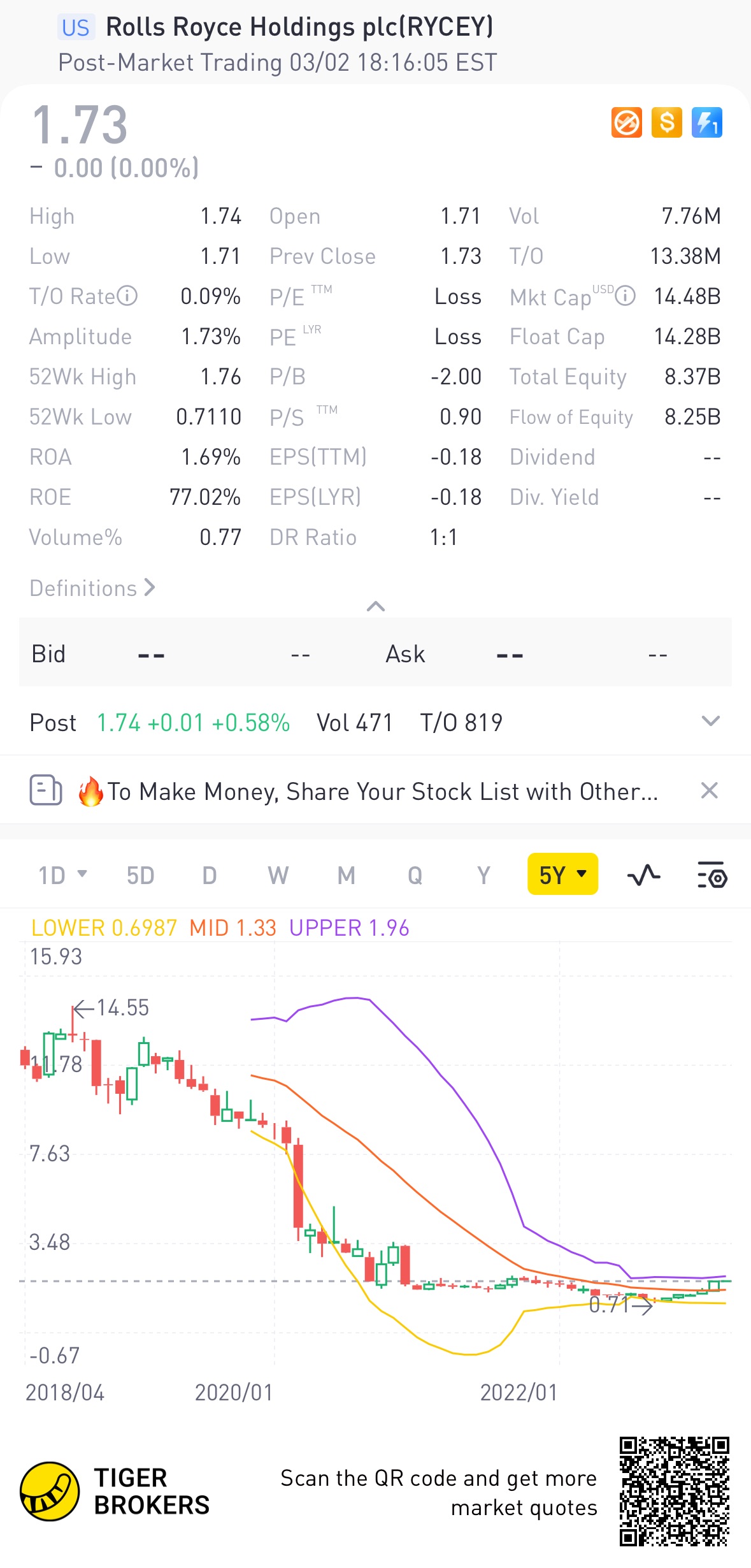This screenshot has width=751, height=1568.
Task: Open the 5Y range dropdown
Action: tap(562, 875)
